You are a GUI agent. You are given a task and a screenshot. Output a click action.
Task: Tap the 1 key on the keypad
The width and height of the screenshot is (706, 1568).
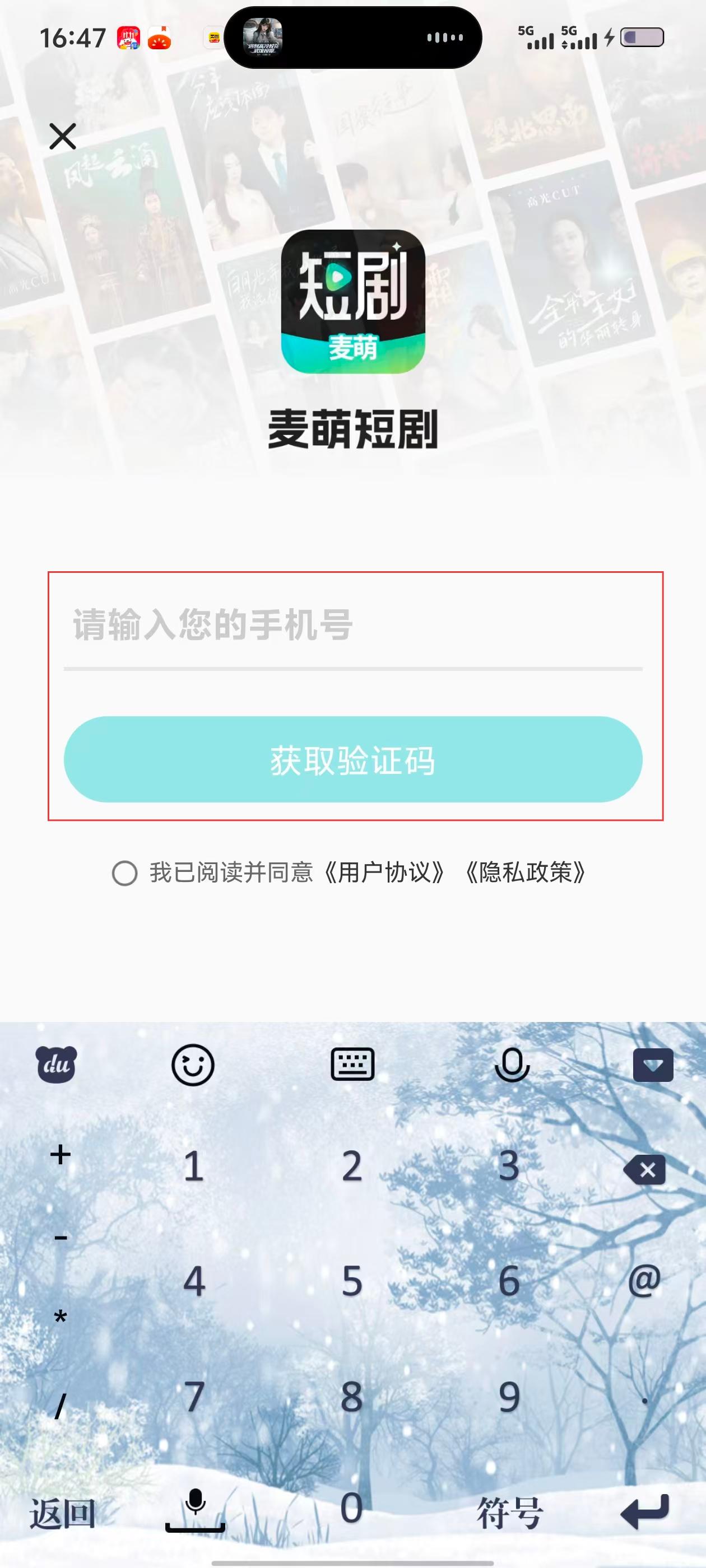pos(194,1167)
